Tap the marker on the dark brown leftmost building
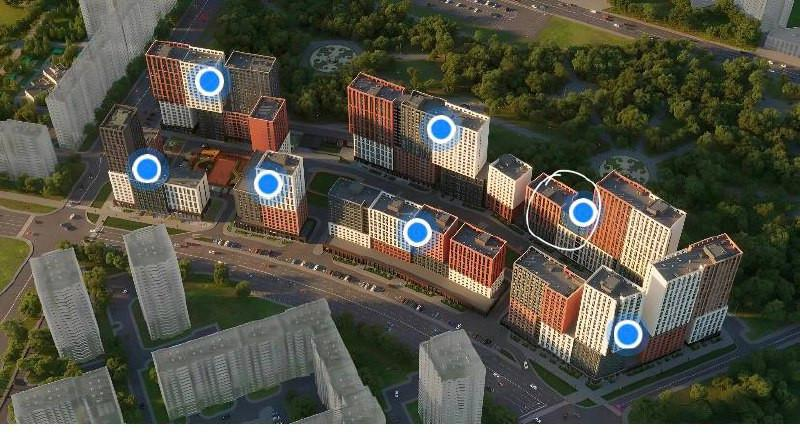The image size is (800, 446). [147, 170]
